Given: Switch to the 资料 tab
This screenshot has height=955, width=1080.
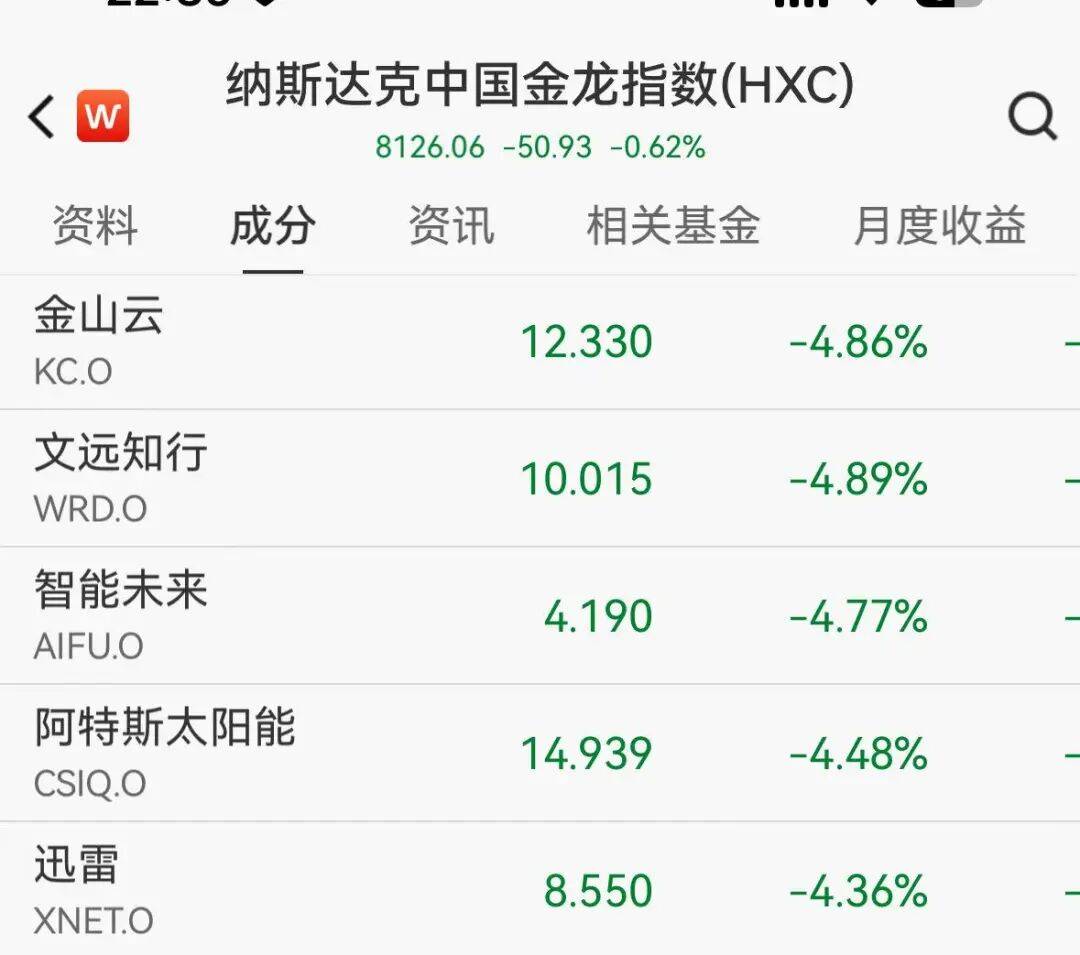Looking at the screenshot, I should pos(94,225).
